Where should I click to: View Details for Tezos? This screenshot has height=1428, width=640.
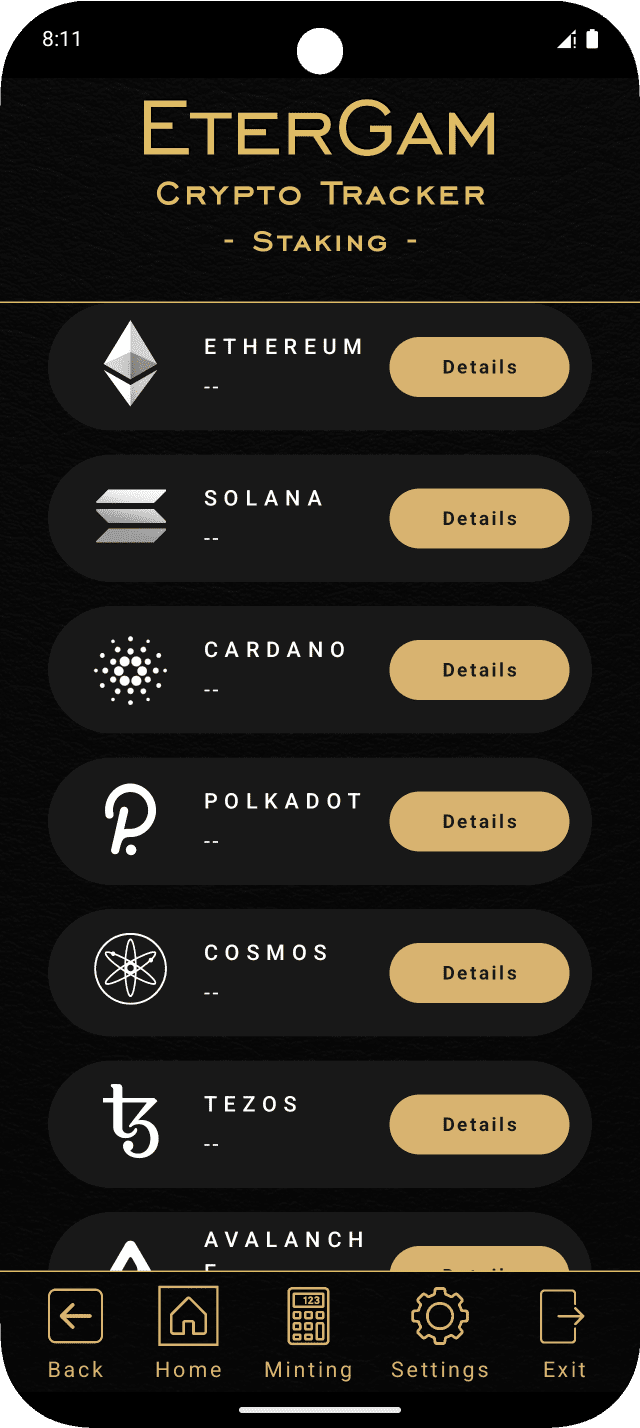(x=479, y=1124)
